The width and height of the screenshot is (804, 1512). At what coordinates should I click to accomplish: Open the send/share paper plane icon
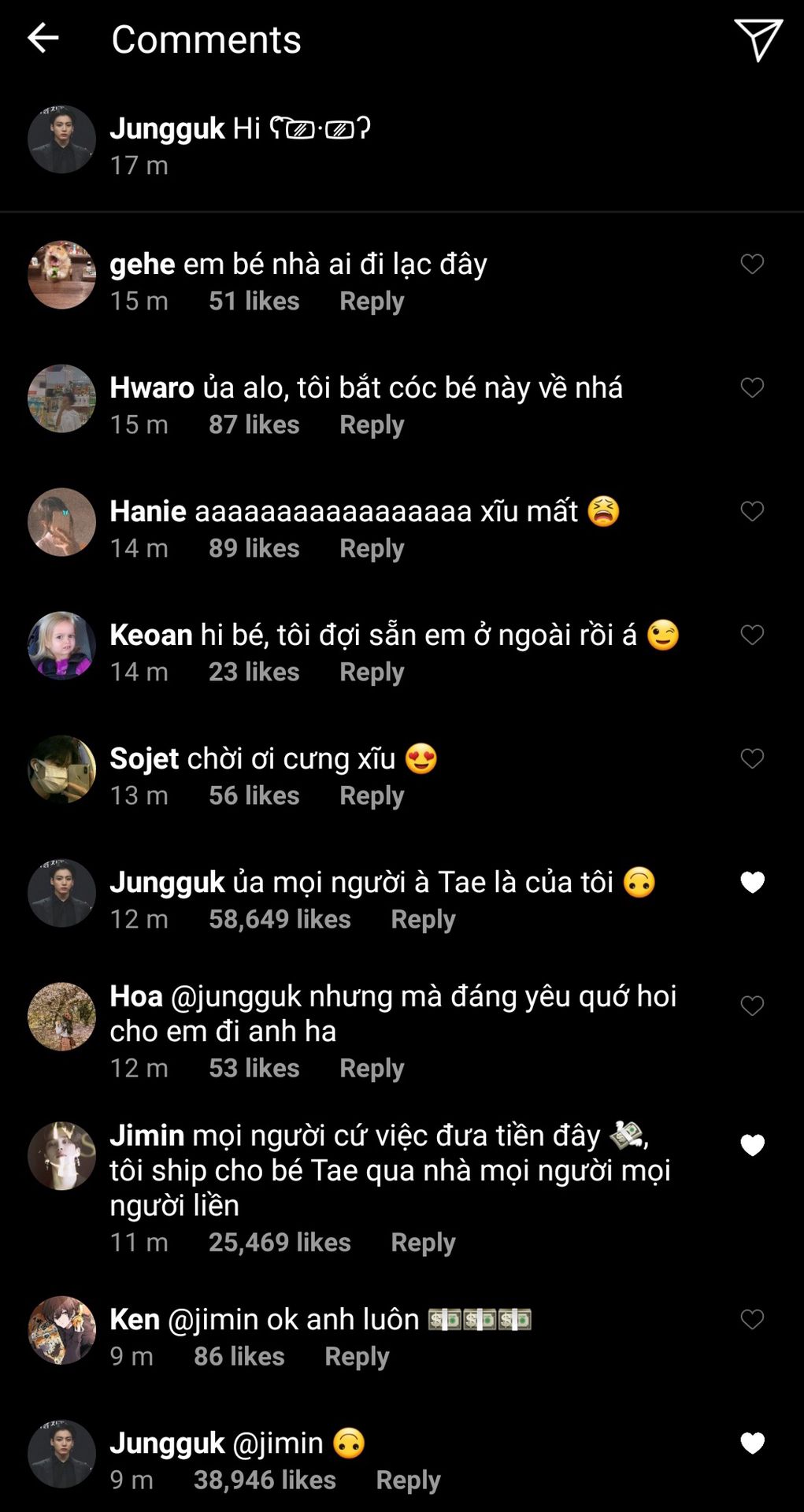point(758,39)
